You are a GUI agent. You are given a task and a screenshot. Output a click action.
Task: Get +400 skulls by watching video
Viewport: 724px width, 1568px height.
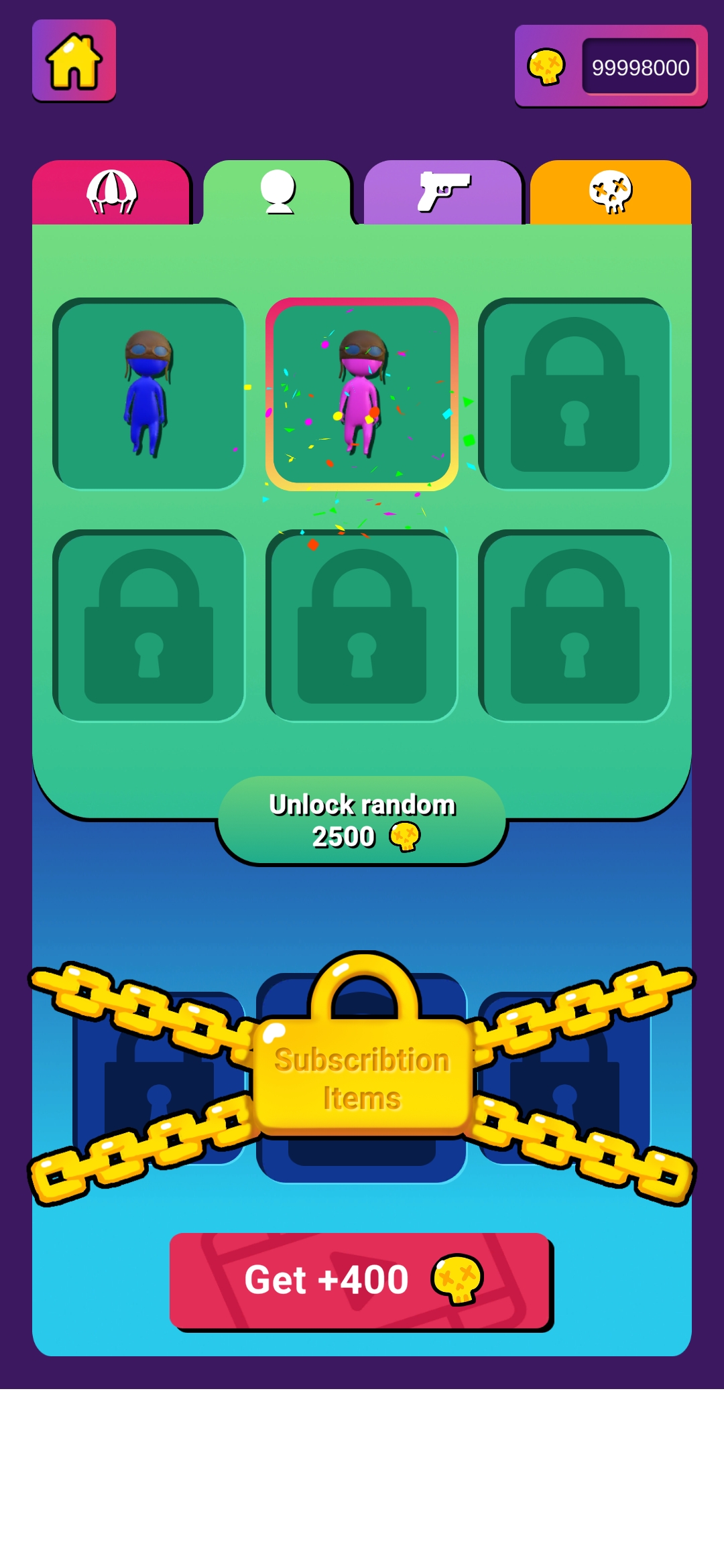(361, 1280)
